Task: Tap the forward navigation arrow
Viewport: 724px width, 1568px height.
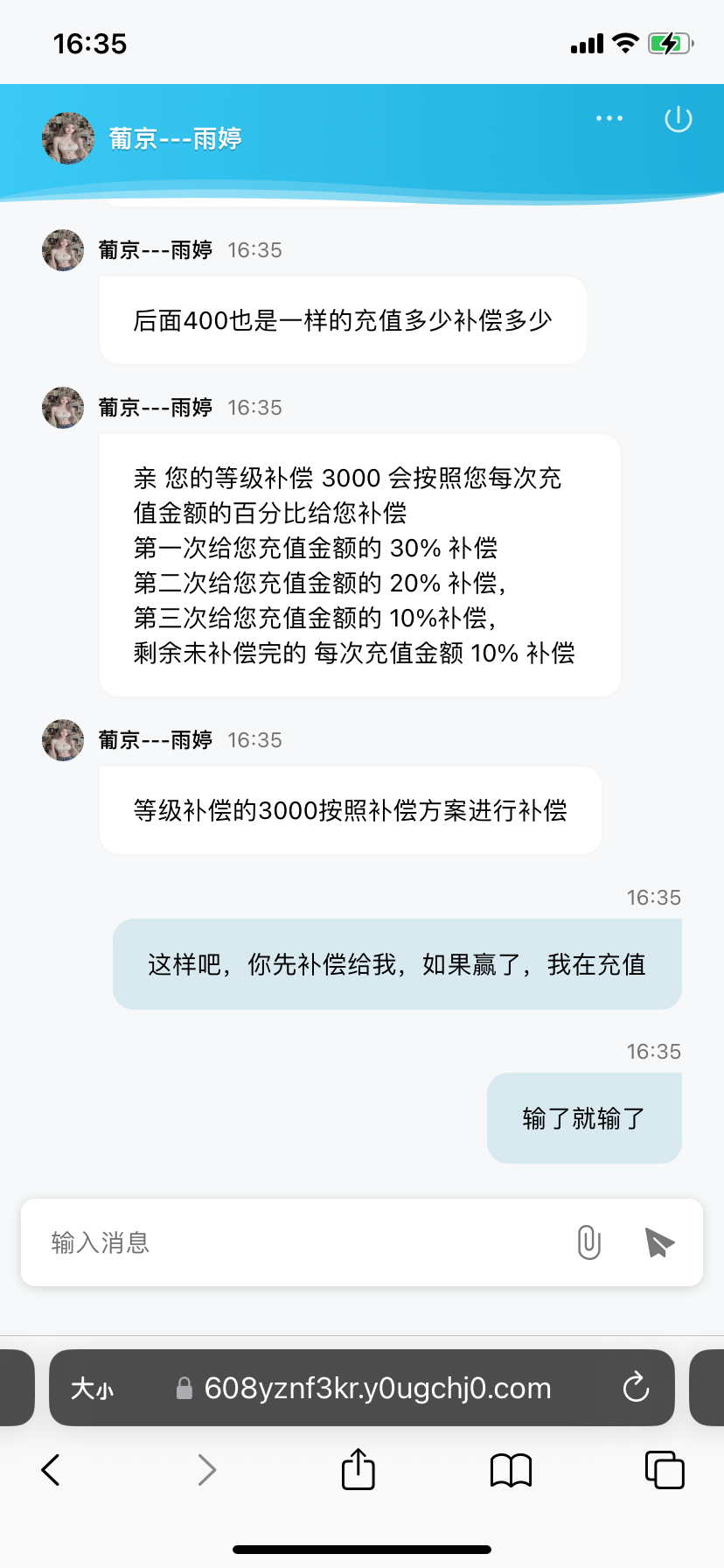Action: [x=206, y=1470]
